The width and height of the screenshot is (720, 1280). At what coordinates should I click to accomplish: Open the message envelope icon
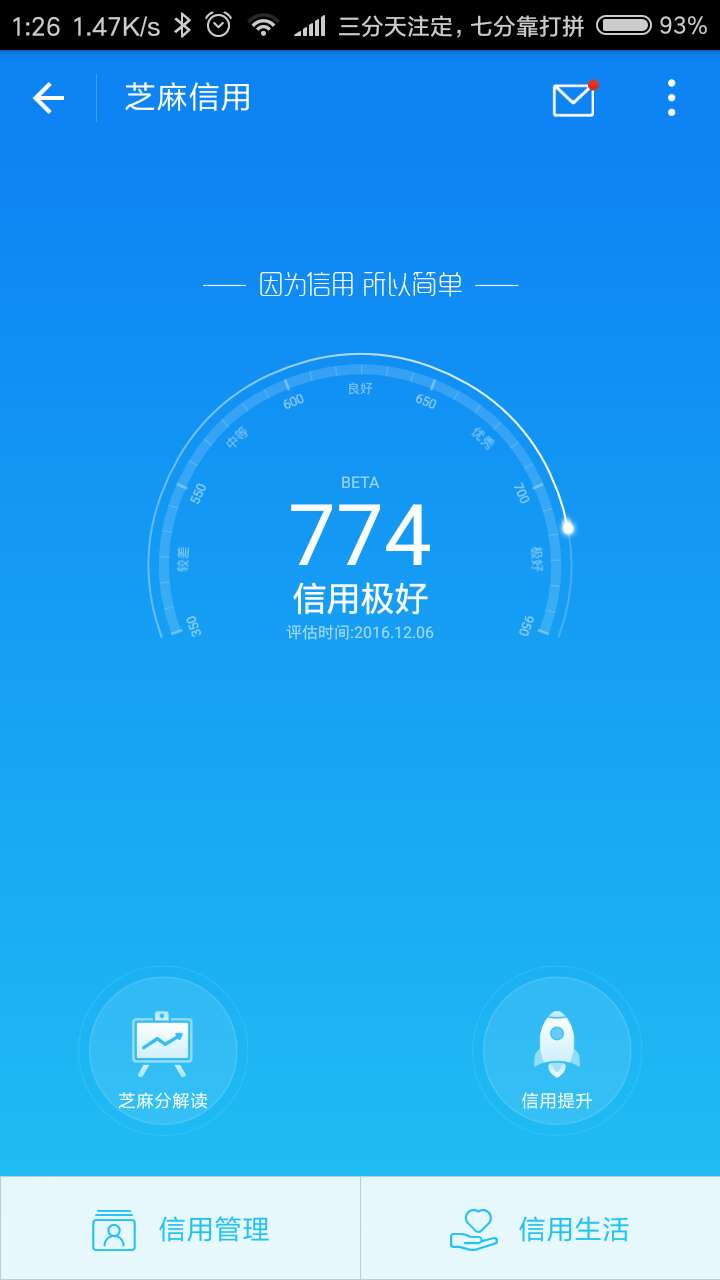click(x=572, y=99)
